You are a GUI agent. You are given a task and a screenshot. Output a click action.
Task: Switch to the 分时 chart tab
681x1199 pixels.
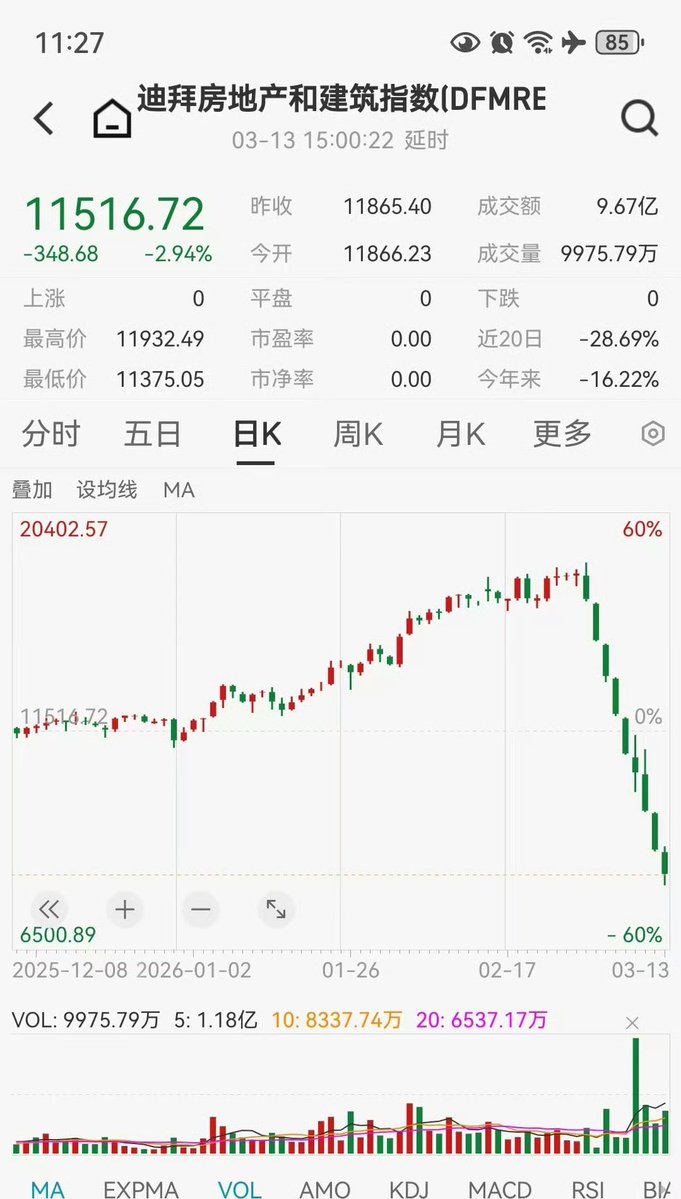51,434
